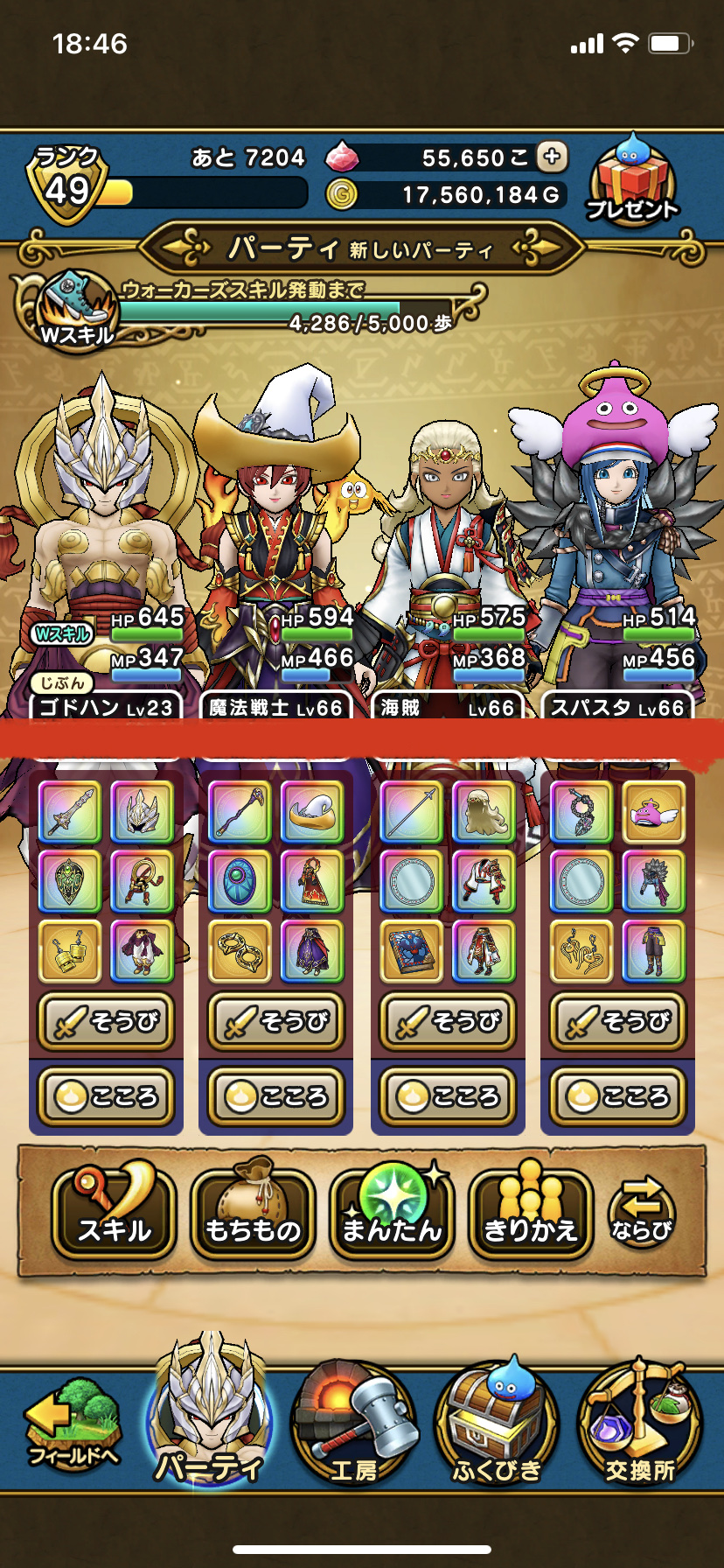Tap そうび under スパスタ
Screen dimensions: 724x1568
coord(617,1021)
